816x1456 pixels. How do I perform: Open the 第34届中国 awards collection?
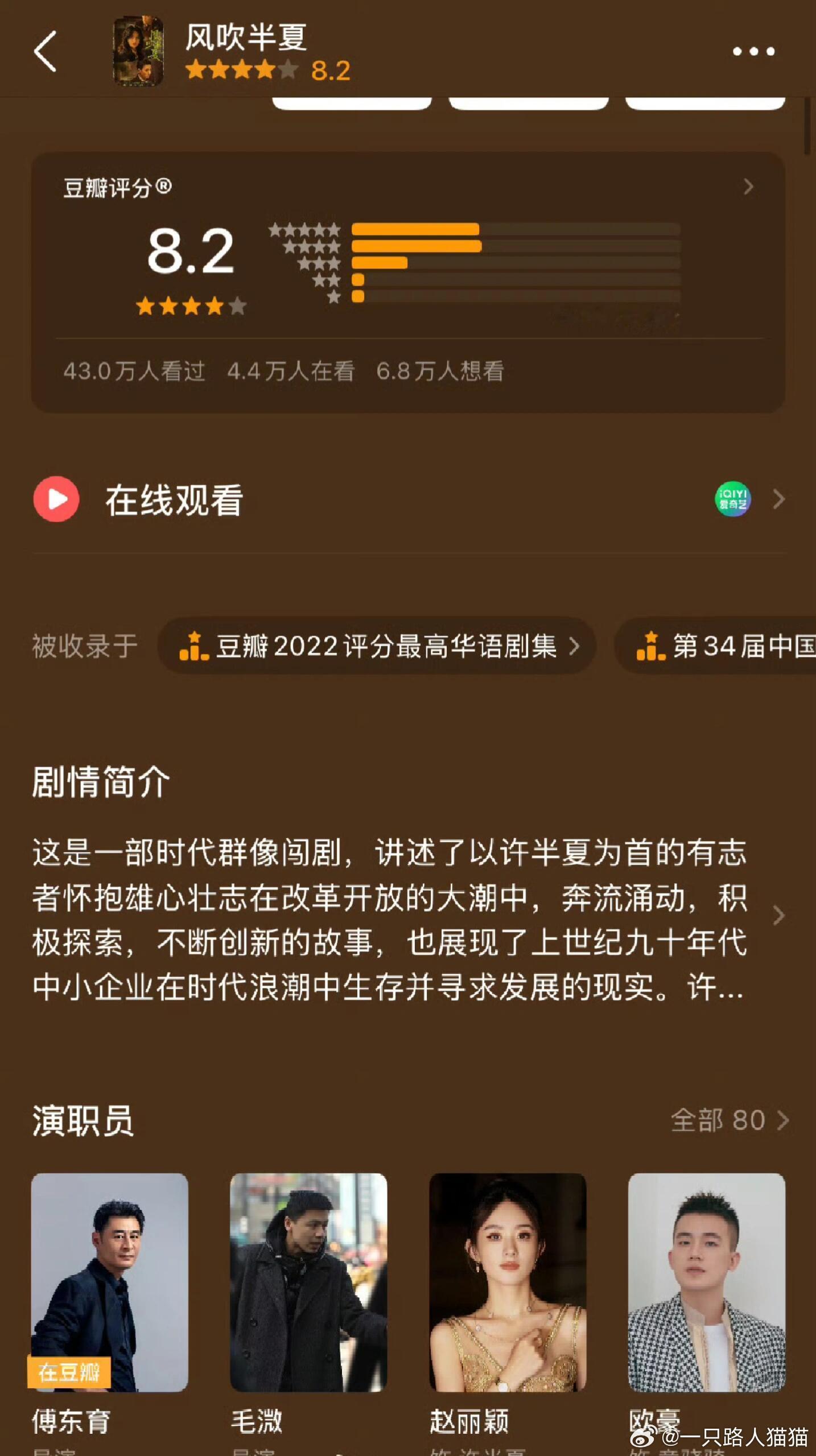coord(740,646)
